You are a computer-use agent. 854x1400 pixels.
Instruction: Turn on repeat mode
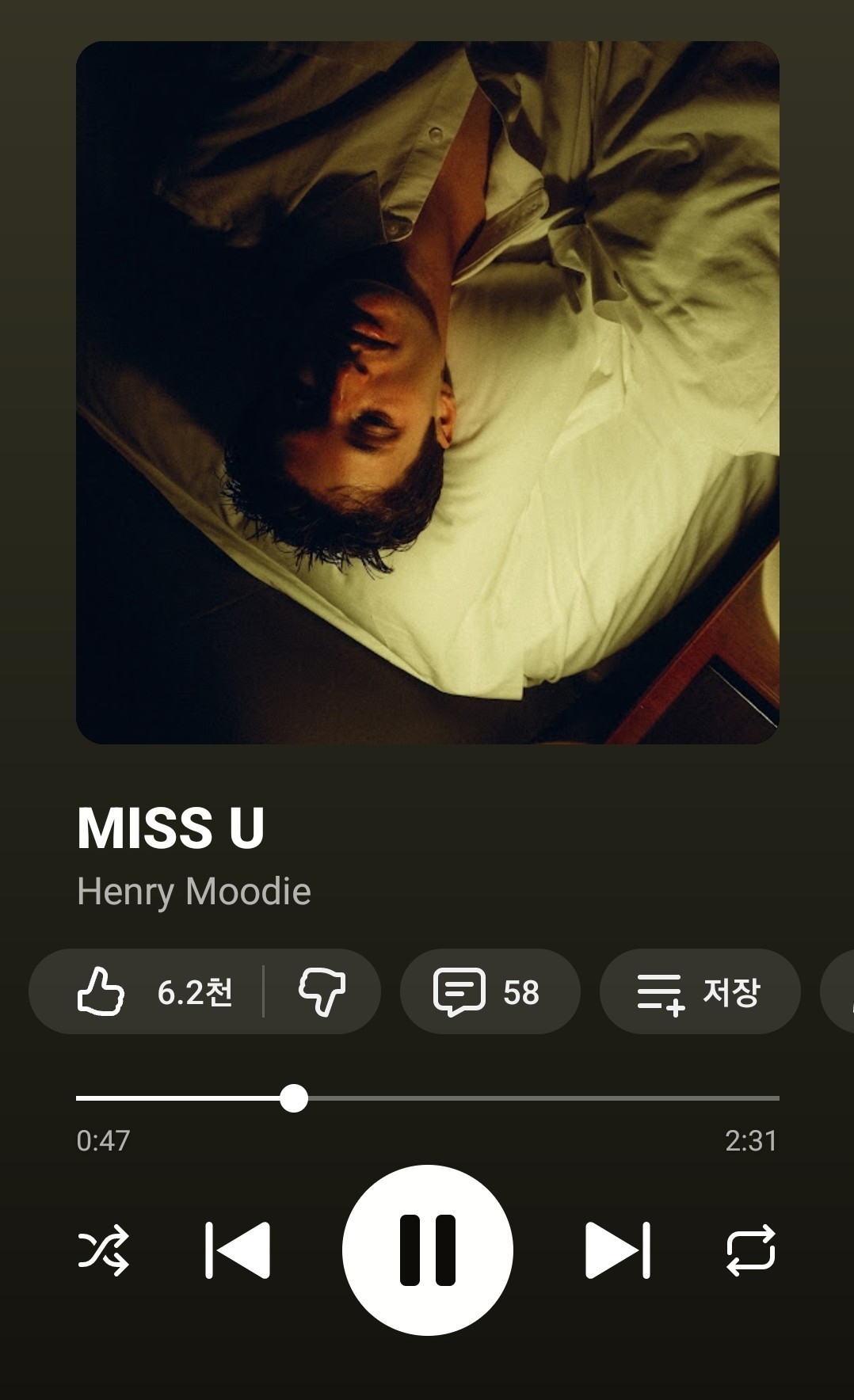click(751, 1250)
